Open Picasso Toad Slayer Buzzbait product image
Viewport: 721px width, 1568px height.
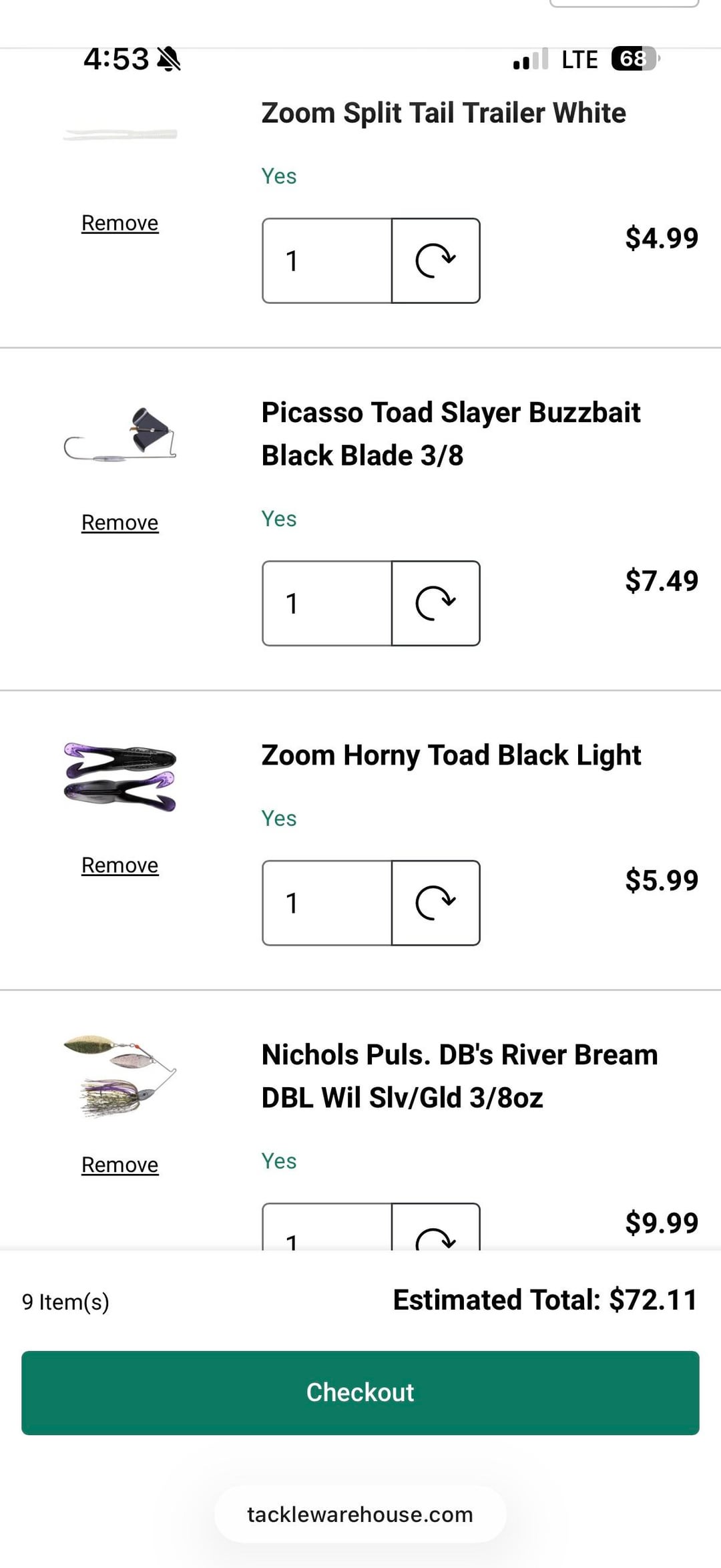[x=120, y=434]
